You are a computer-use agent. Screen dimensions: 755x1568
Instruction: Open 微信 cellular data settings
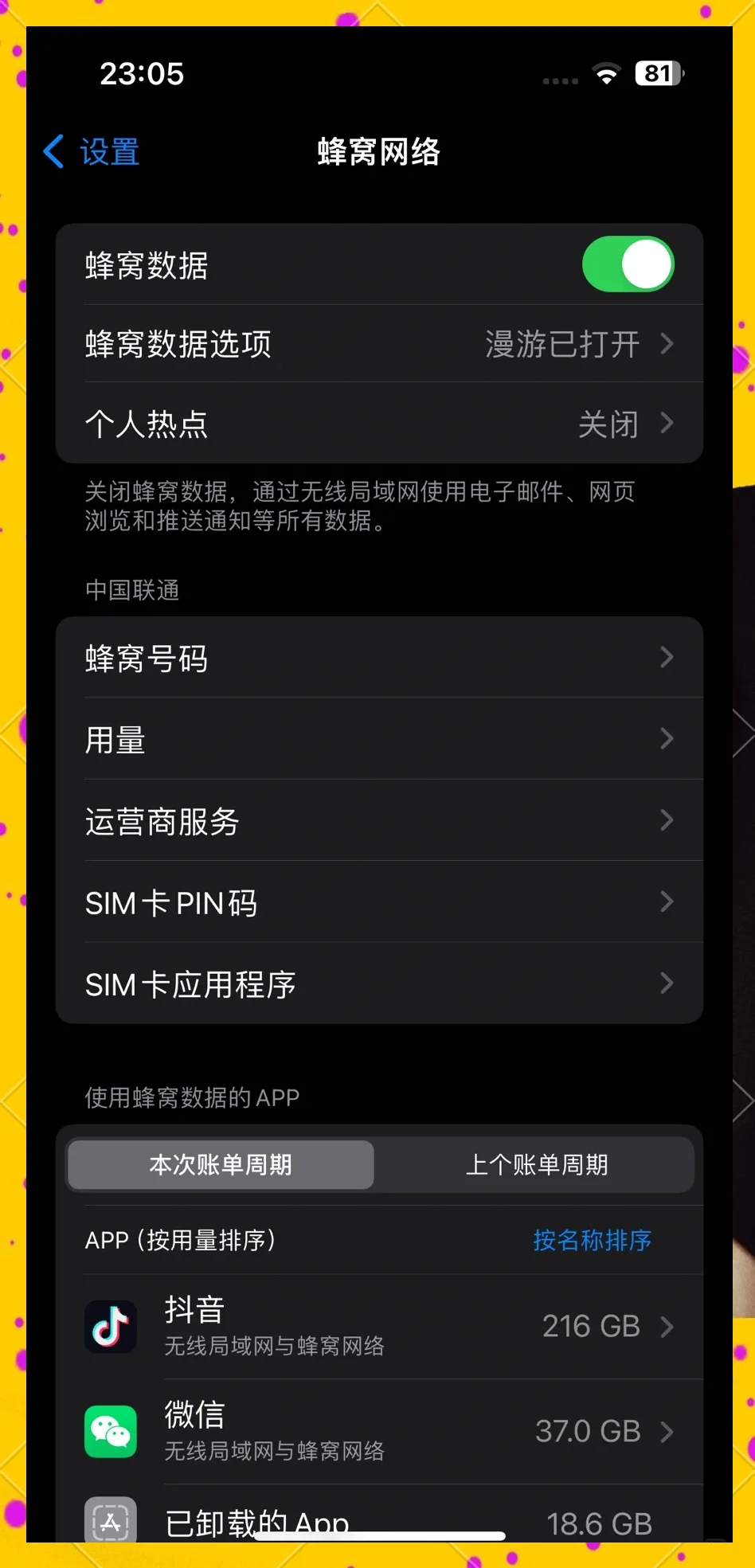pos(379,1431)
